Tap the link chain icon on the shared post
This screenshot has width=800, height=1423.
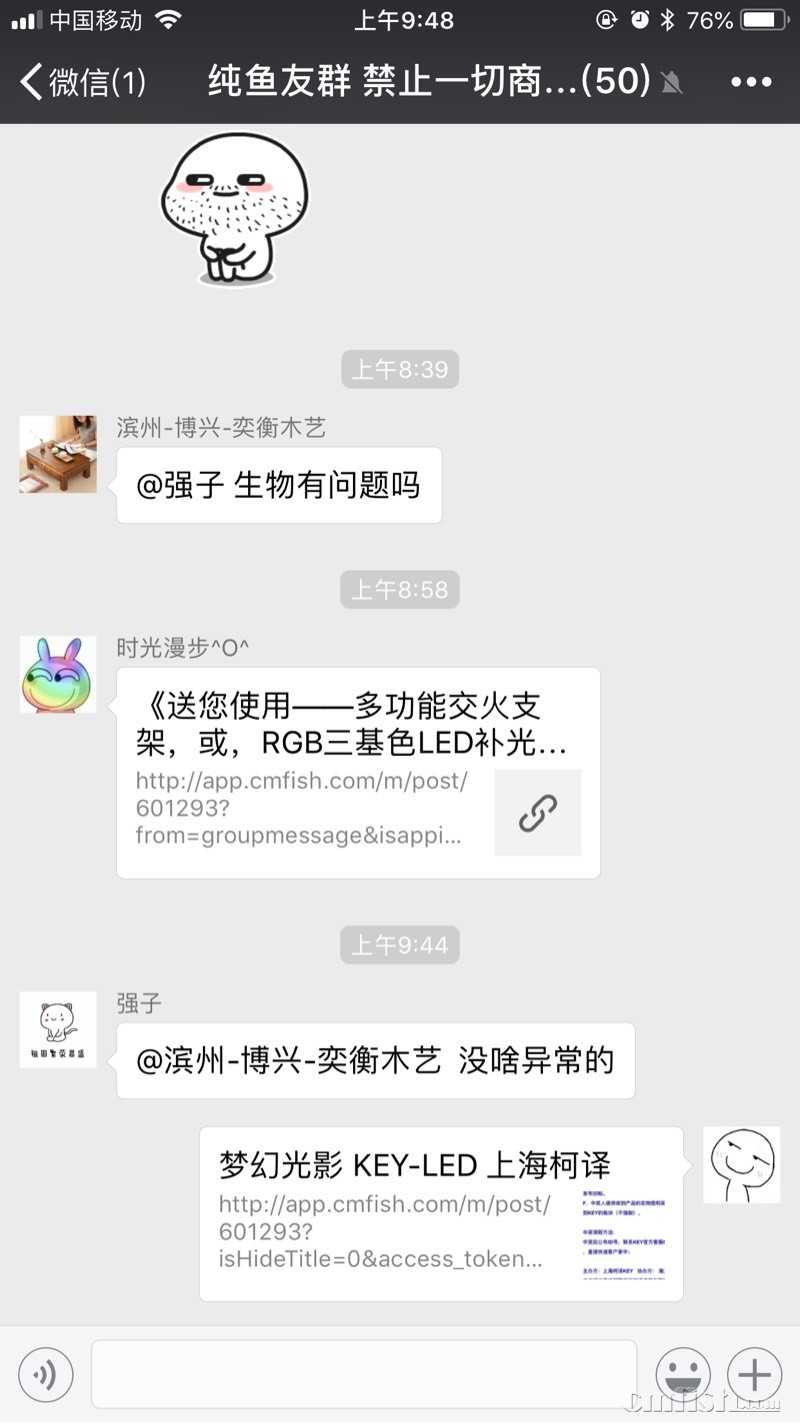coord(538,813)
